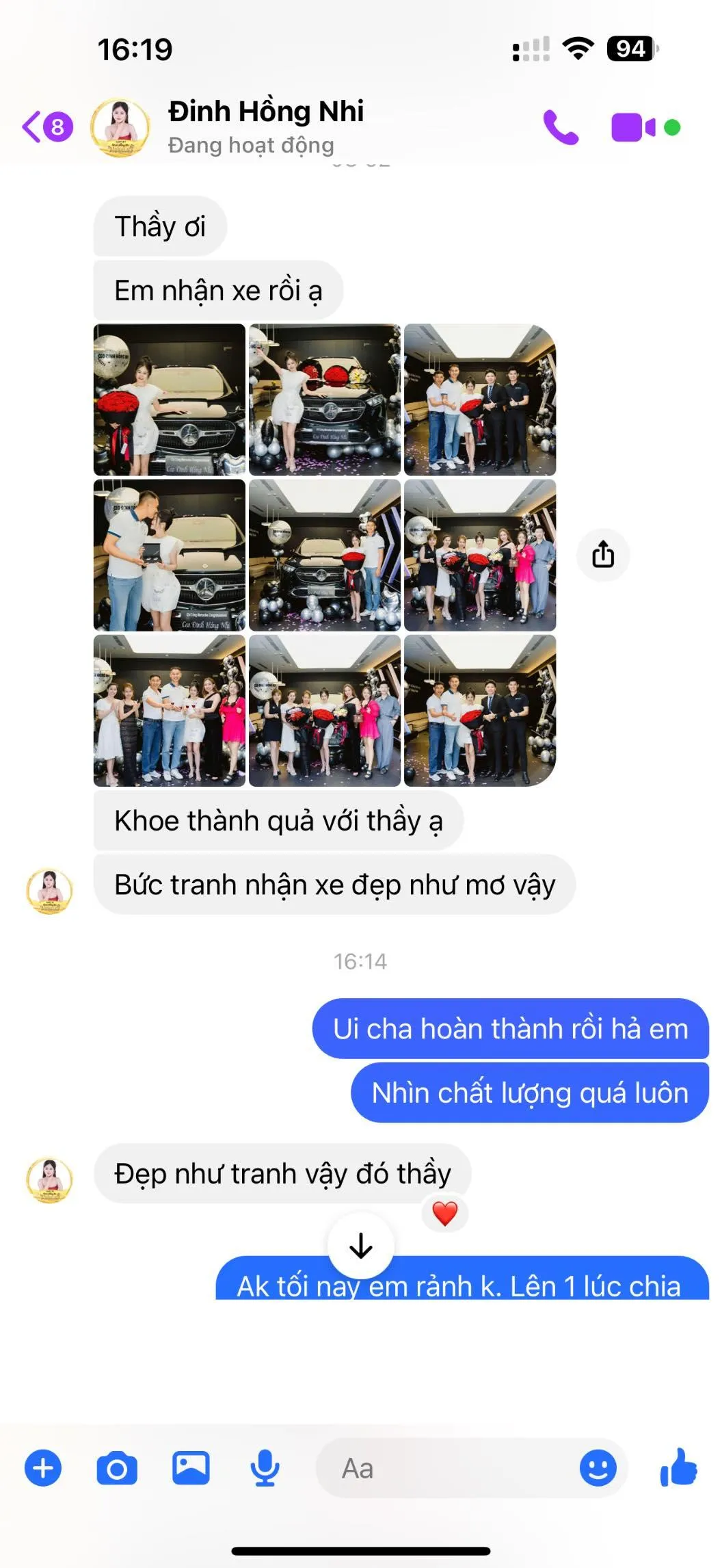This screenshot has width=722, height=1568.
Task: Start a voice call with Đinh Hồng Nhi
Action: pyautogui.click(x=561, y=127)
